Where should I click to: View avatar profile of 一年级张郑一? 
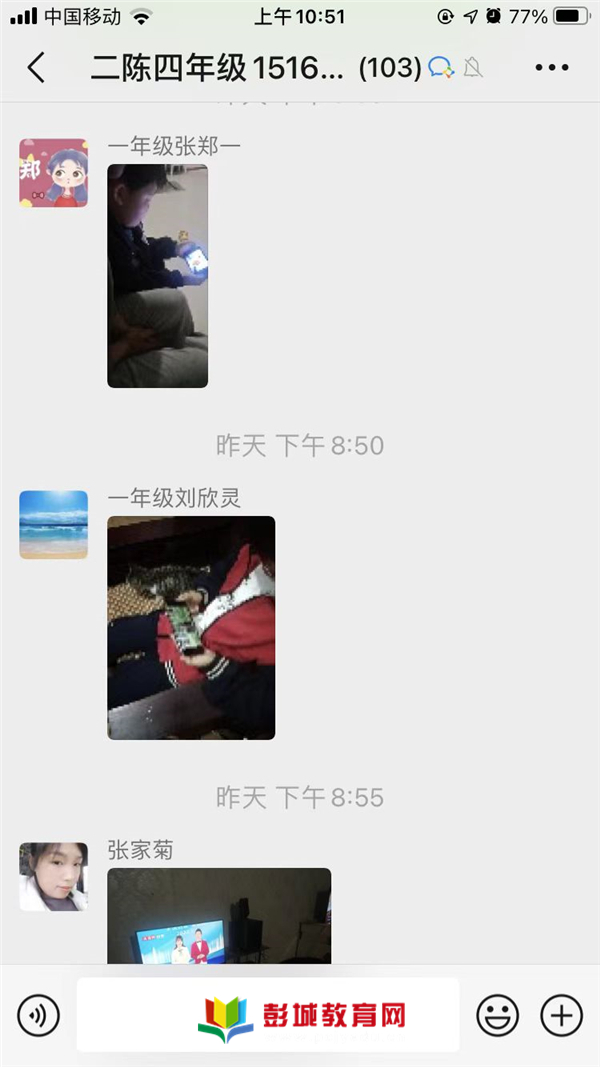click(x=53, y=173)
